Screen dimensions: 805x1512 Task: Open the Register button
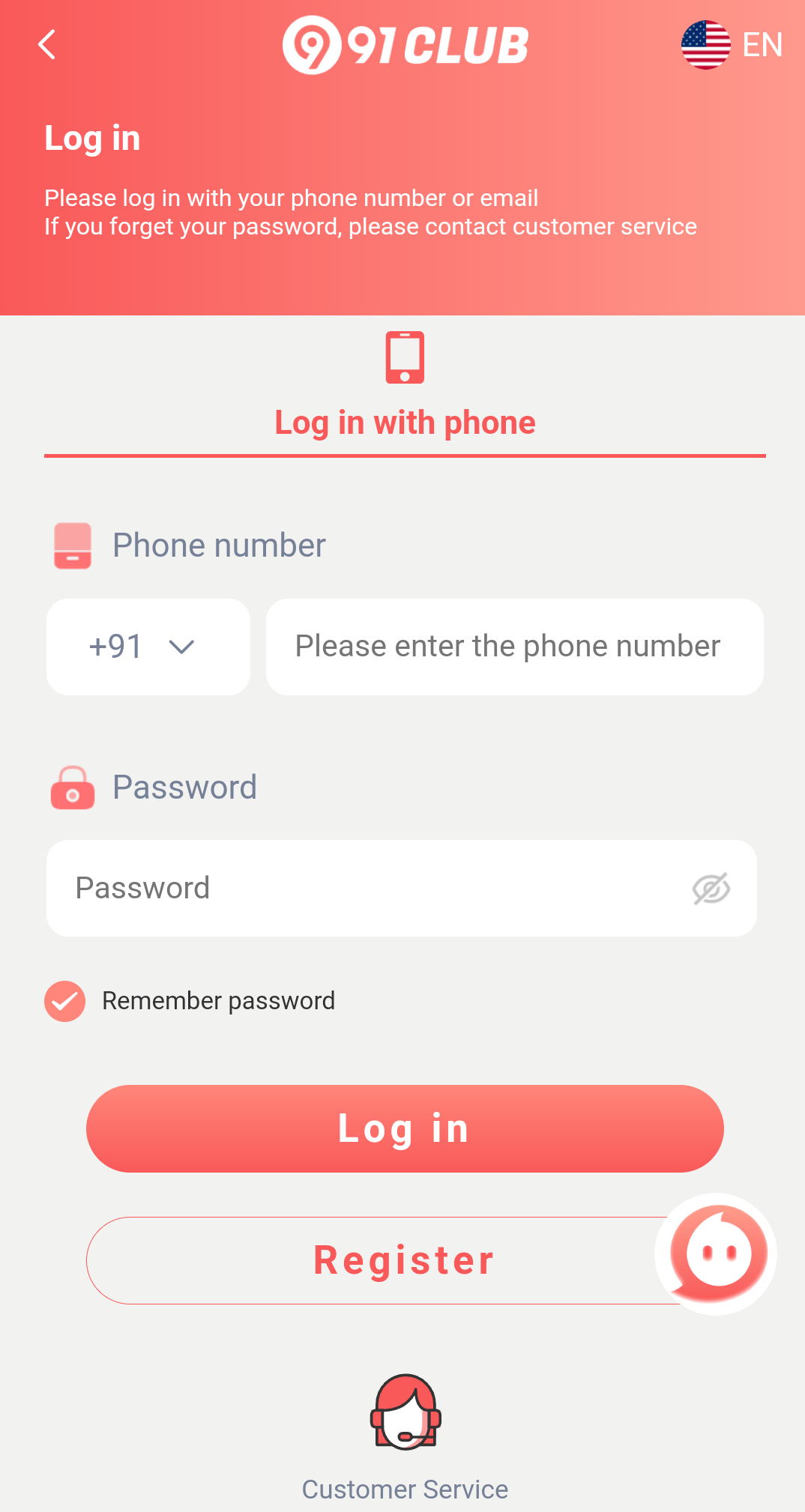[x=375, y=1260]
